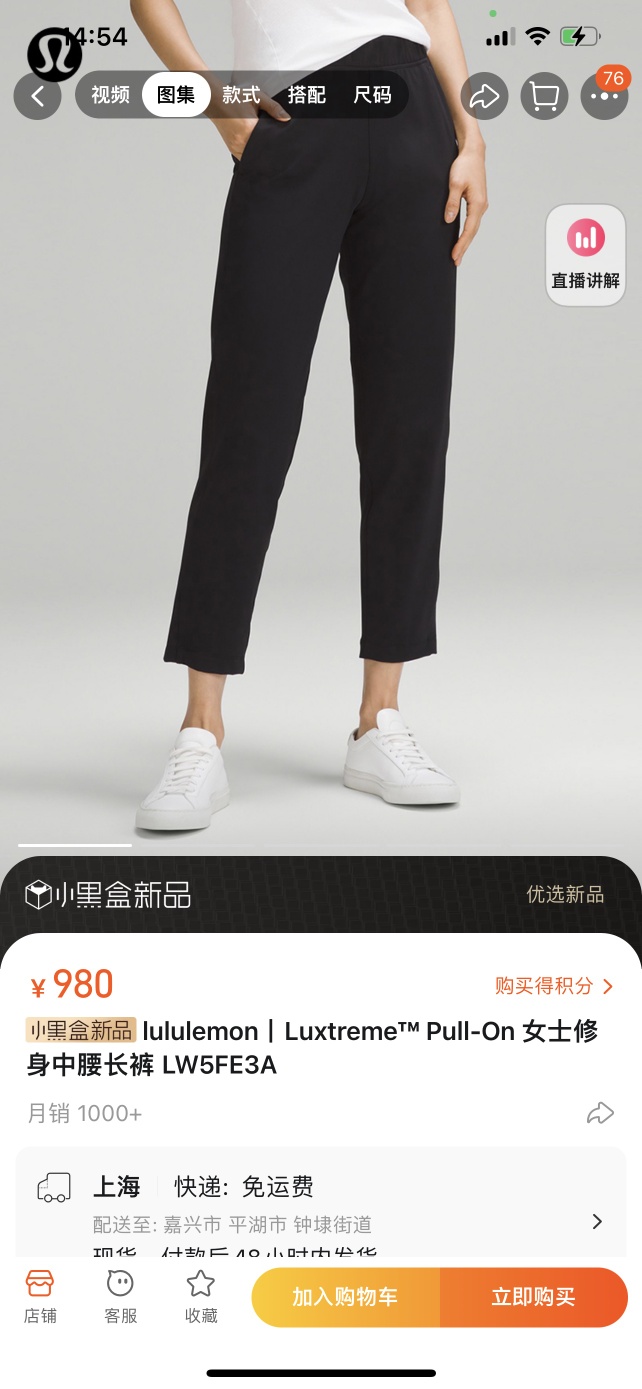Tap 加入购物车 to add to cart

coord(345,1297)
